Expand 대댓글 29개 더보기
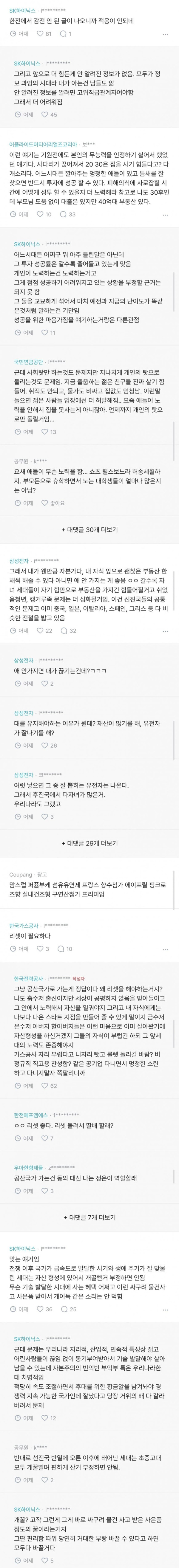179x1568 pixels. pos(89,843)
